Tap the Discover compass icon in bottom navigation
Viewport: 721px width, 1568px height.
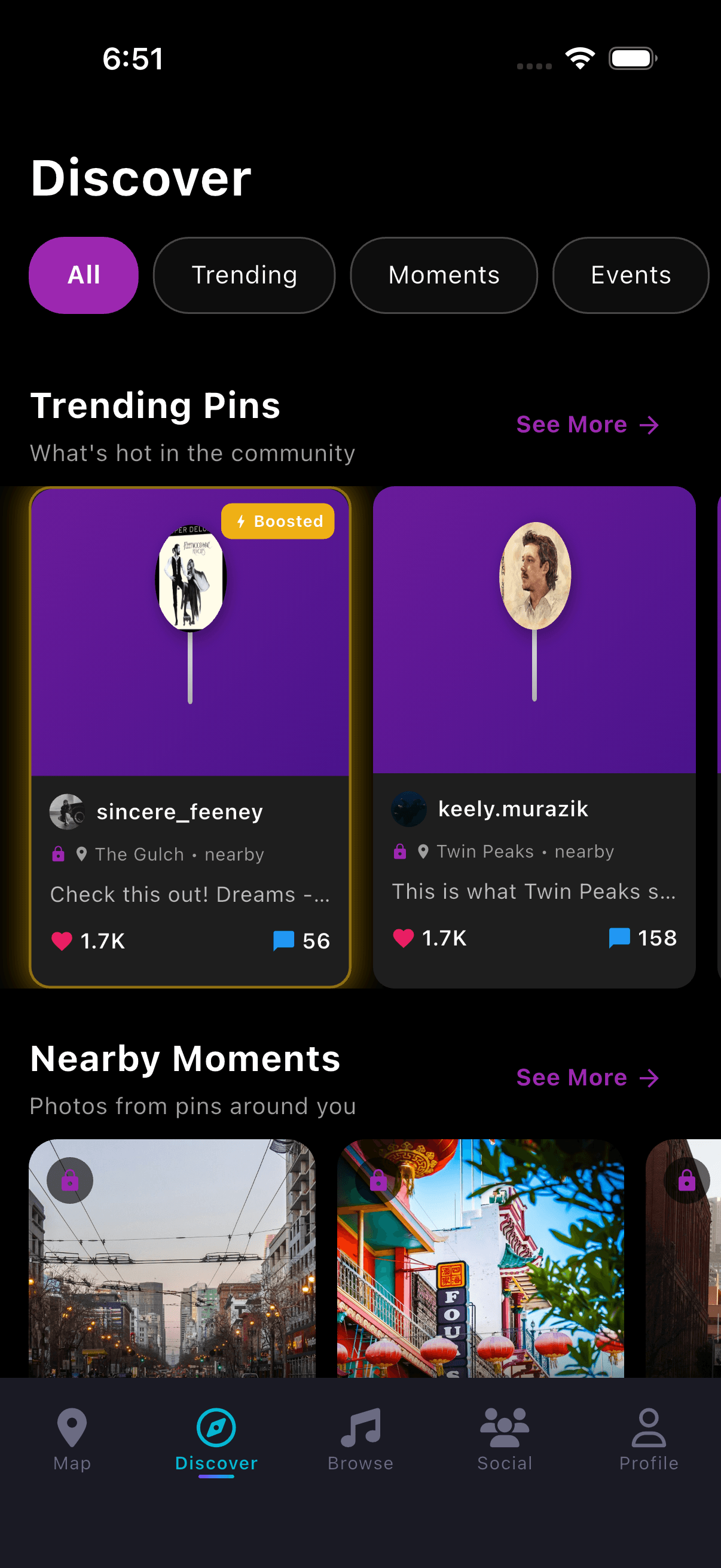[216, 1427]
